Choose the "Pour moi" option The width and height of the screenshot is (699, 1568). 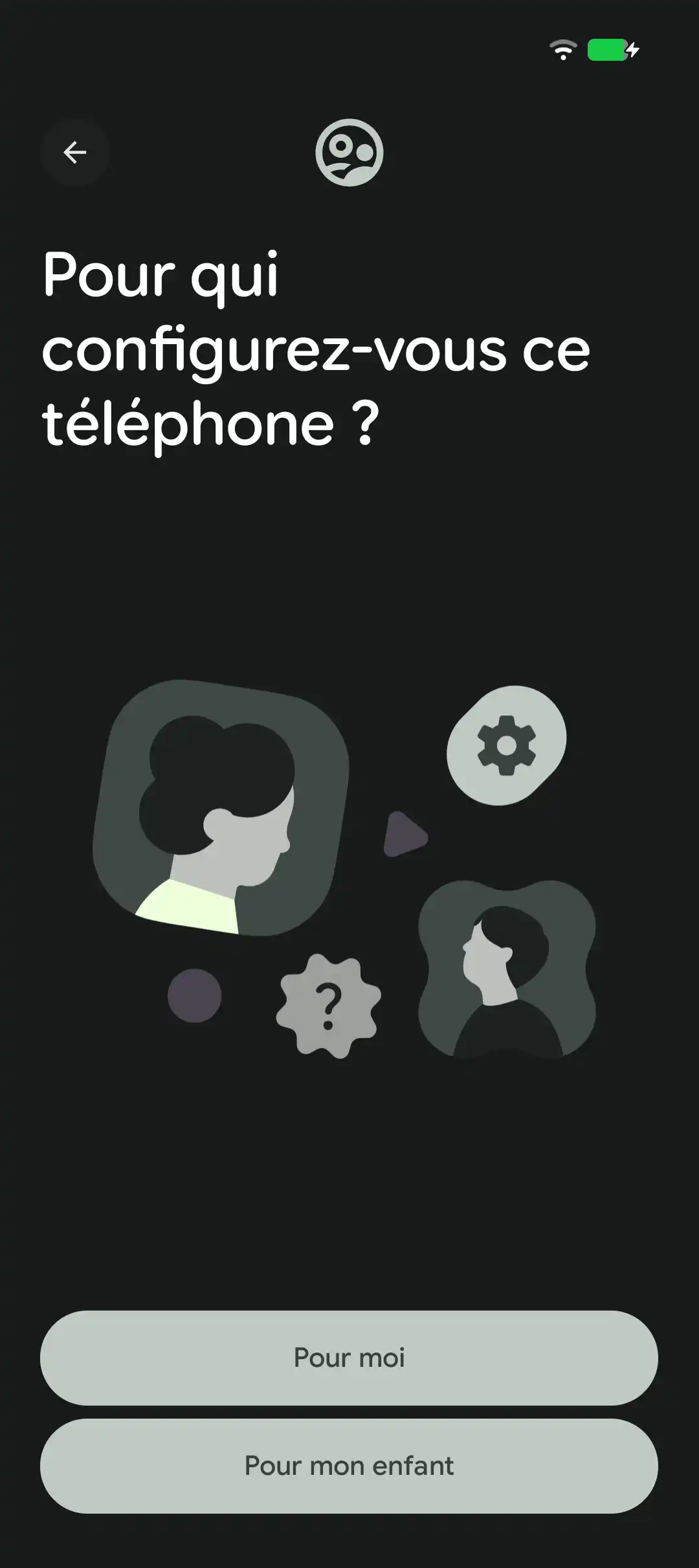349,1357
